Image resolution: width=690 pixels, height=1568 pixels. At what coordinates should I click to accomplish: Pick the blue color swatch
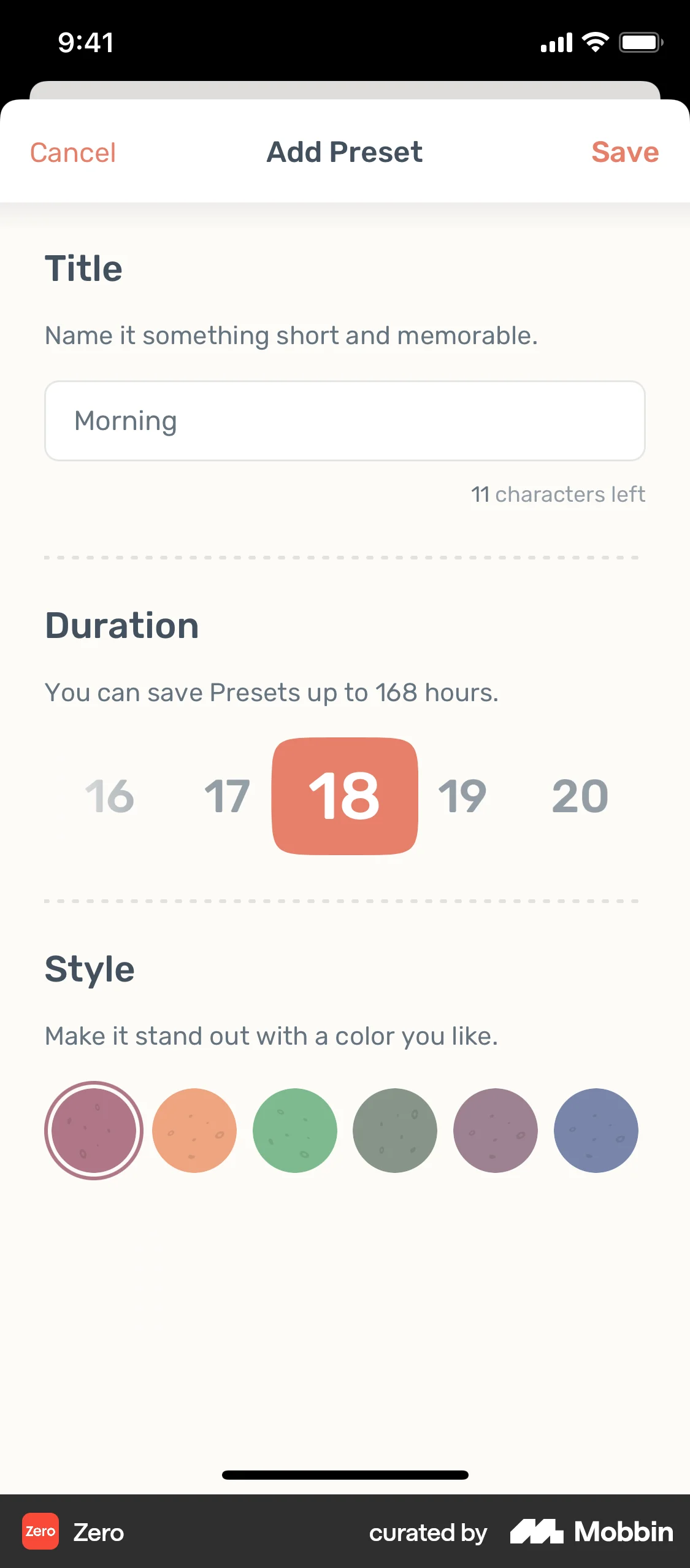point(596,1130)
